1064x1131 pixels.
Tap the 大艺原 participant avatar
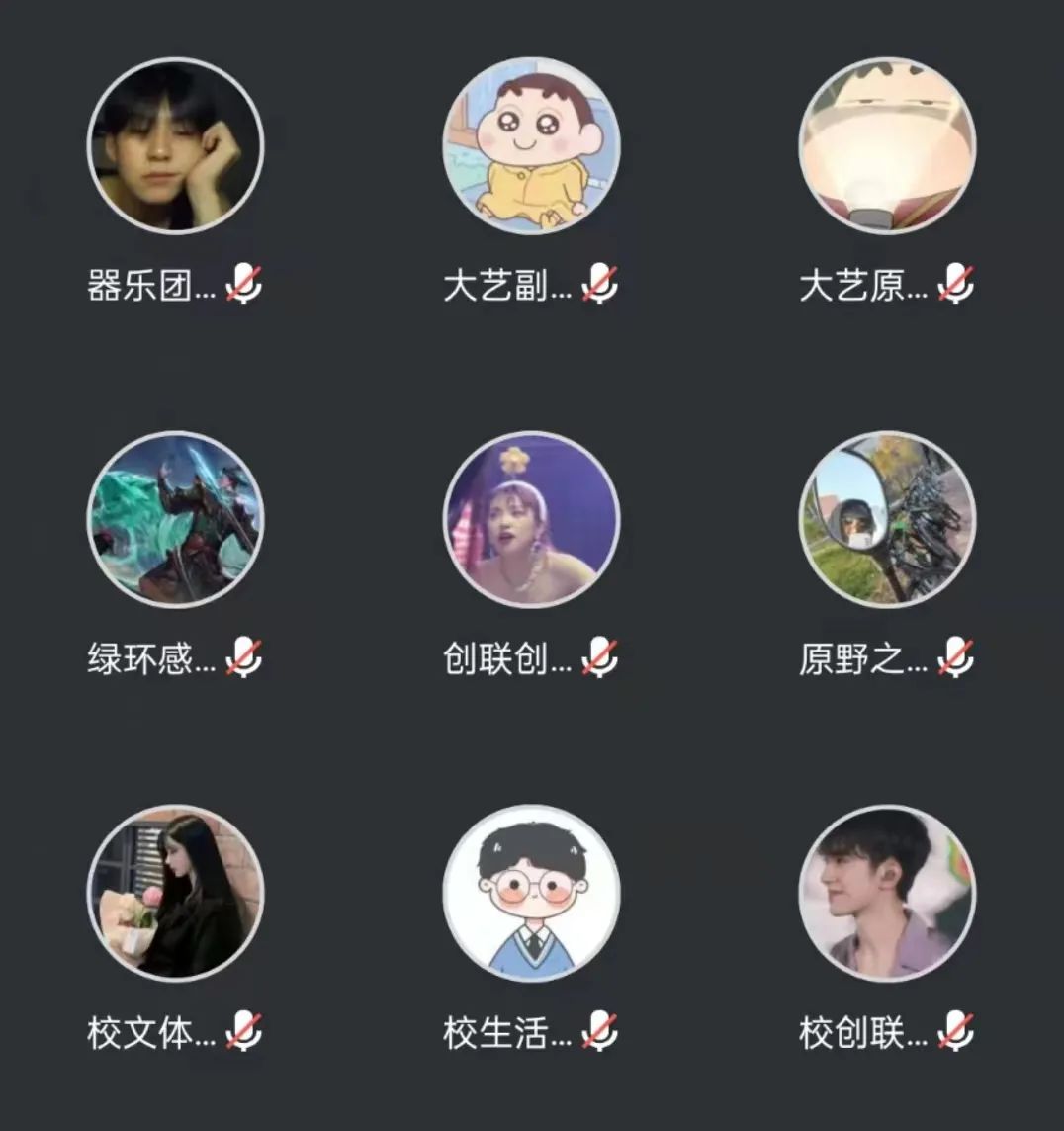tap(887, 146)
